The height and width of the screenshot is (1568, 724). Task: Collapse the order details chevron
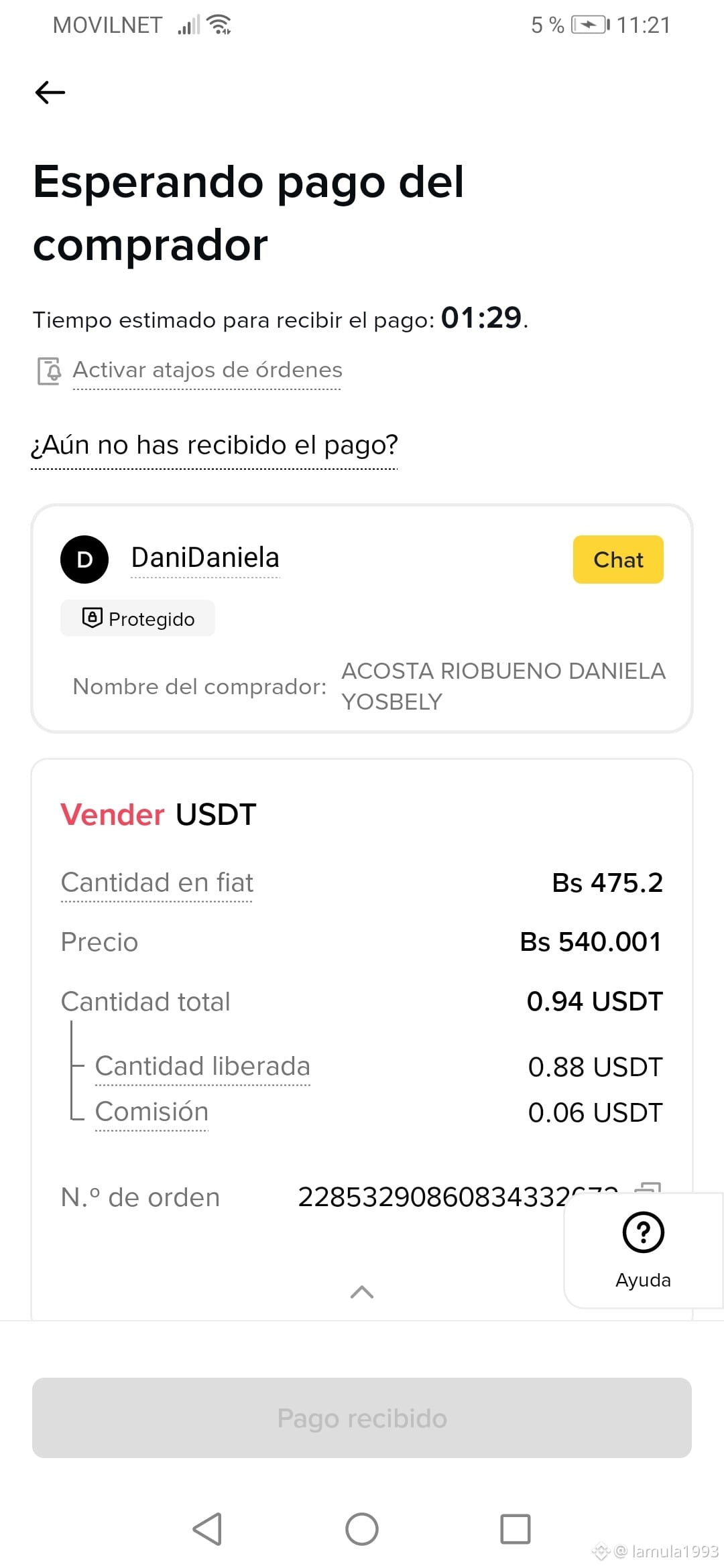[362, 1292]
